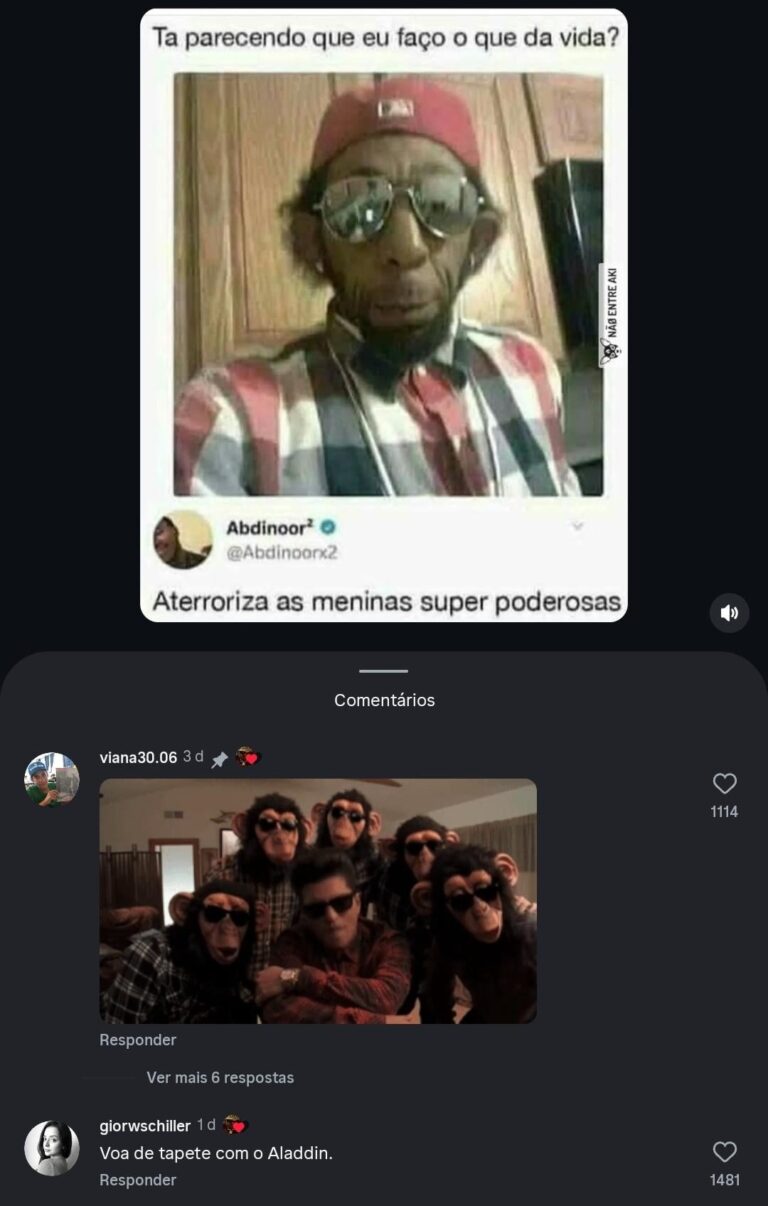Open viana30.06's profile picture
Screen dimensions: 768x1206
52,779
